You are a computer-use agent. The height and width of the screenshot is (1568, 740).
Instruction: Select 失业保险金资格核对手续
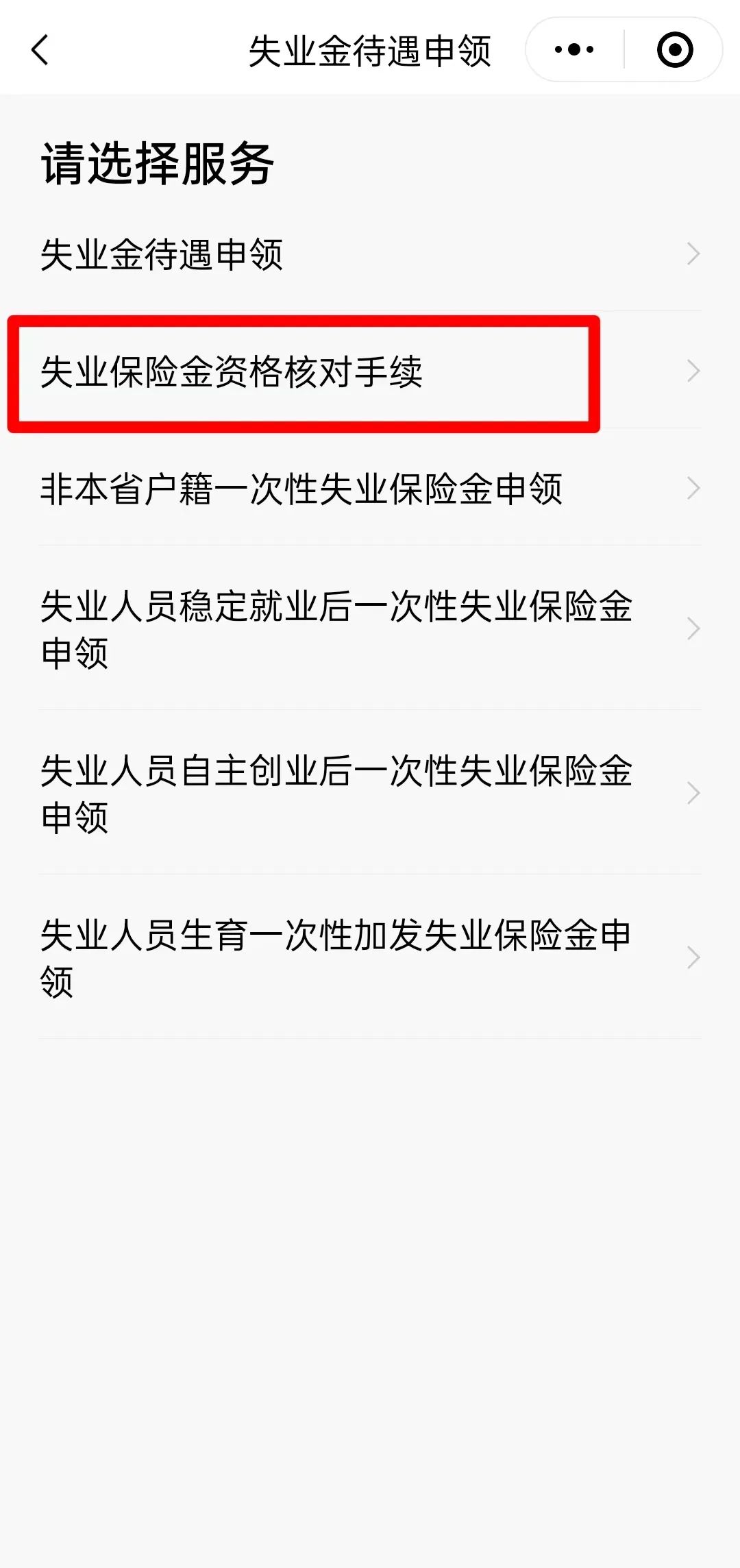click(370, 372)
